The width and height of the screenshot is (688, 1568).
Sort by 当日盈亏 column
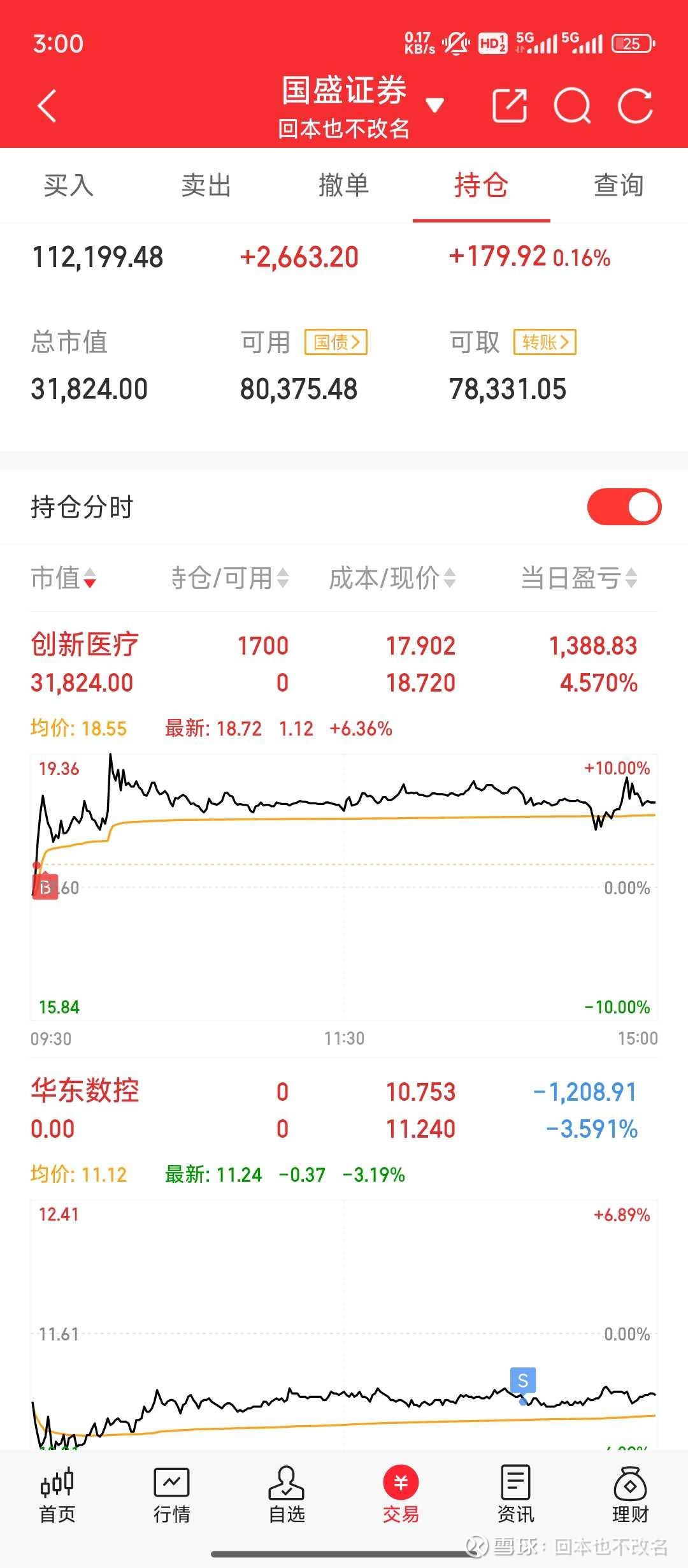coord(579,578)
